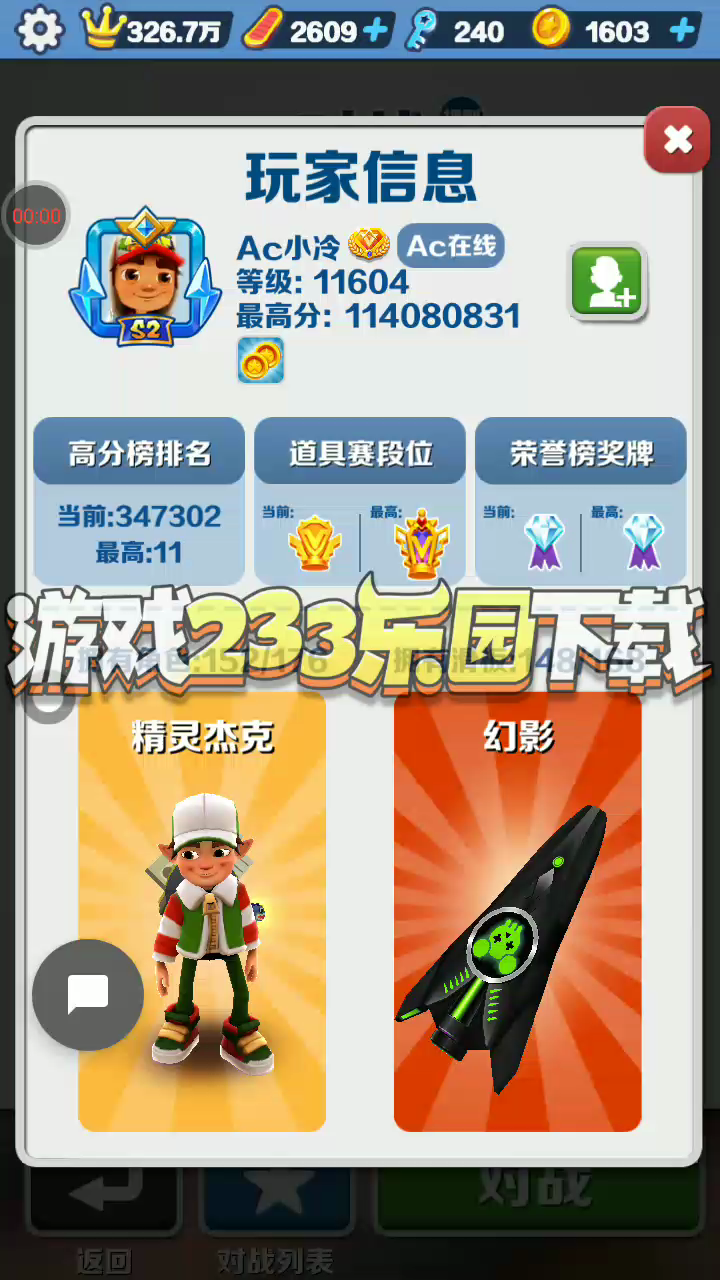
Task: Add more hoverboards with the plus
Action: (376, 31)
